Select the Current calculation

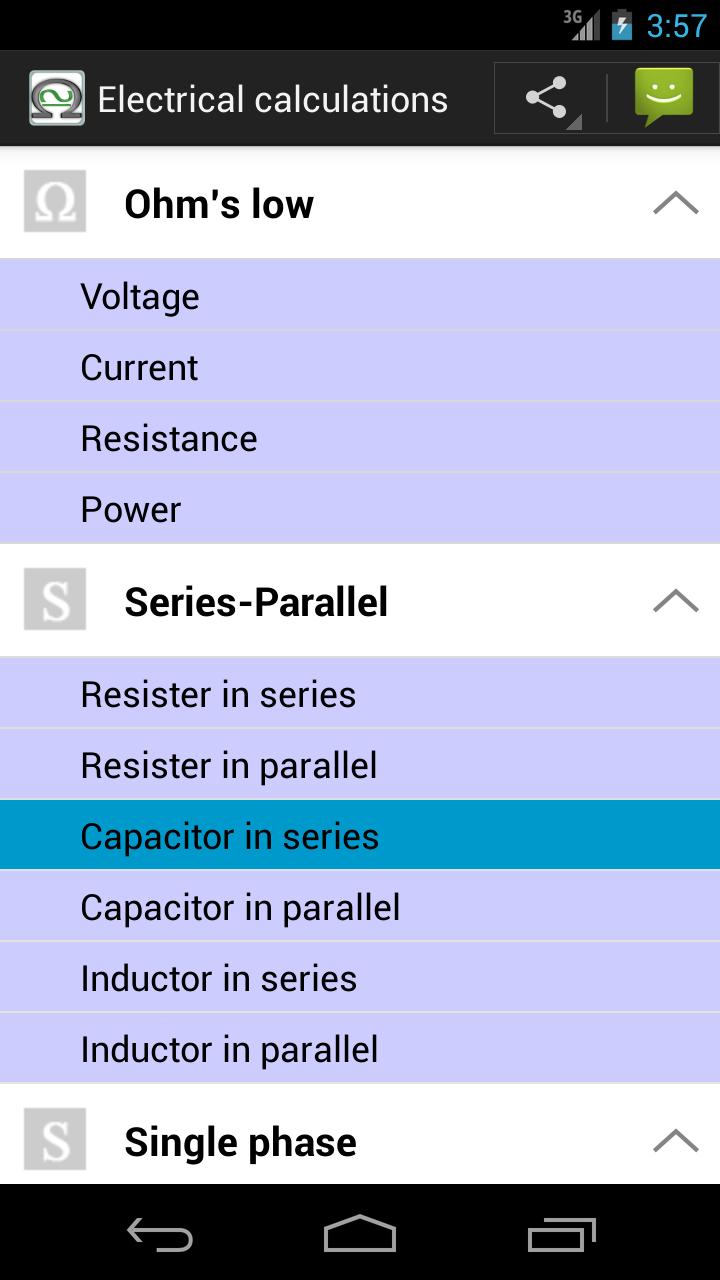(139, 366)
